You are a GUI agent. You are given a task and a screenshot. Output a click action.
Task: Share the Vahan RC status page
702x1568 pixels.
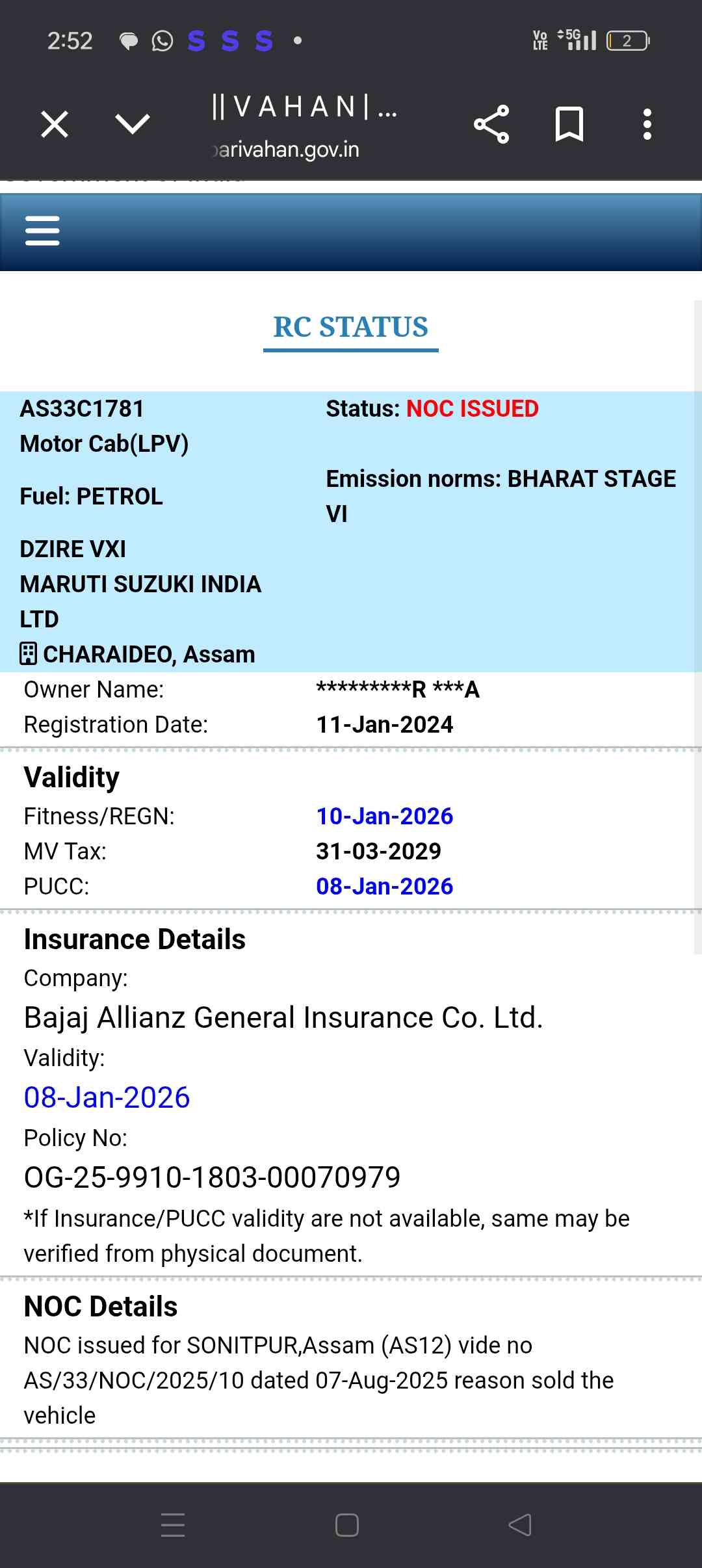[x=491, y=124]
